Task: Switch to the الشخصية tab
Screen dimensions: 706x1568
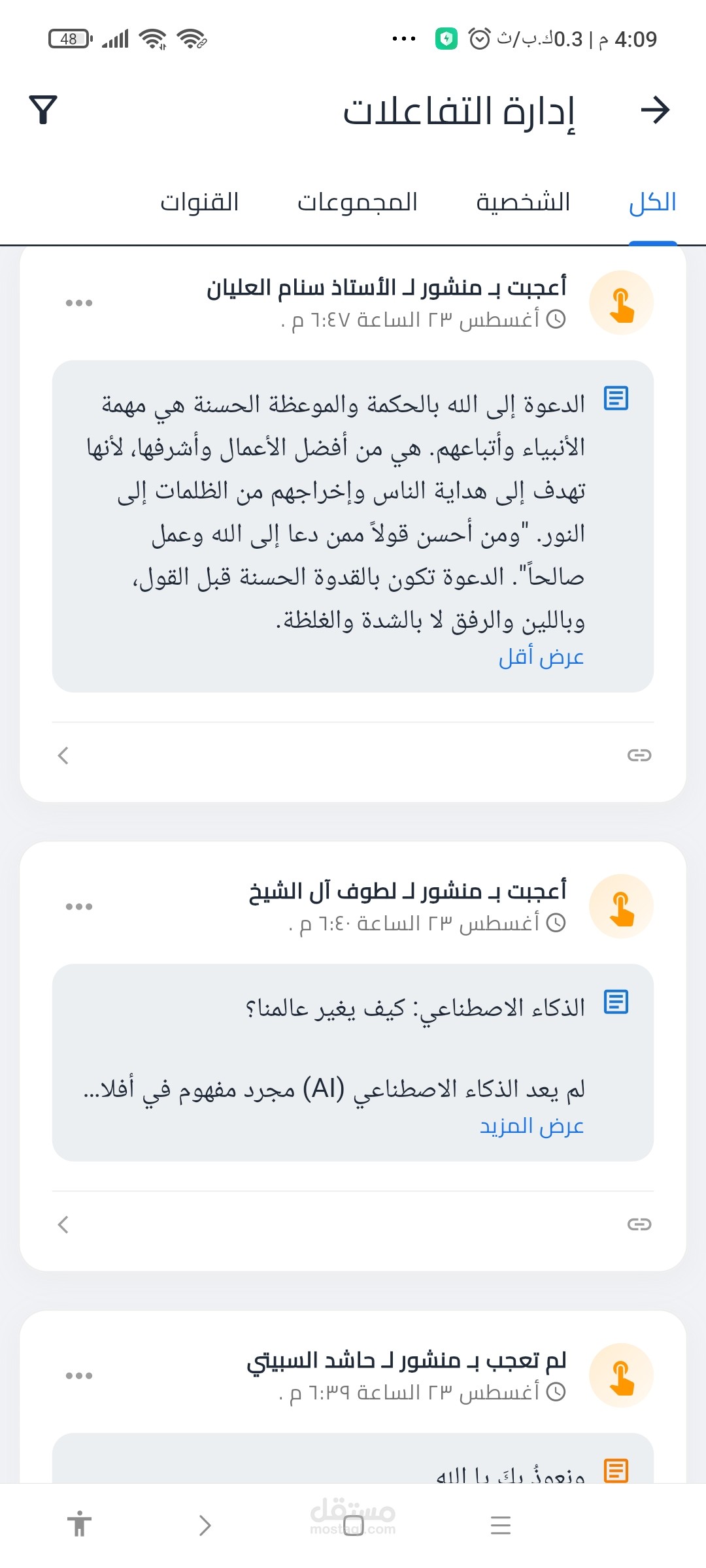Action: coord(523,202)
